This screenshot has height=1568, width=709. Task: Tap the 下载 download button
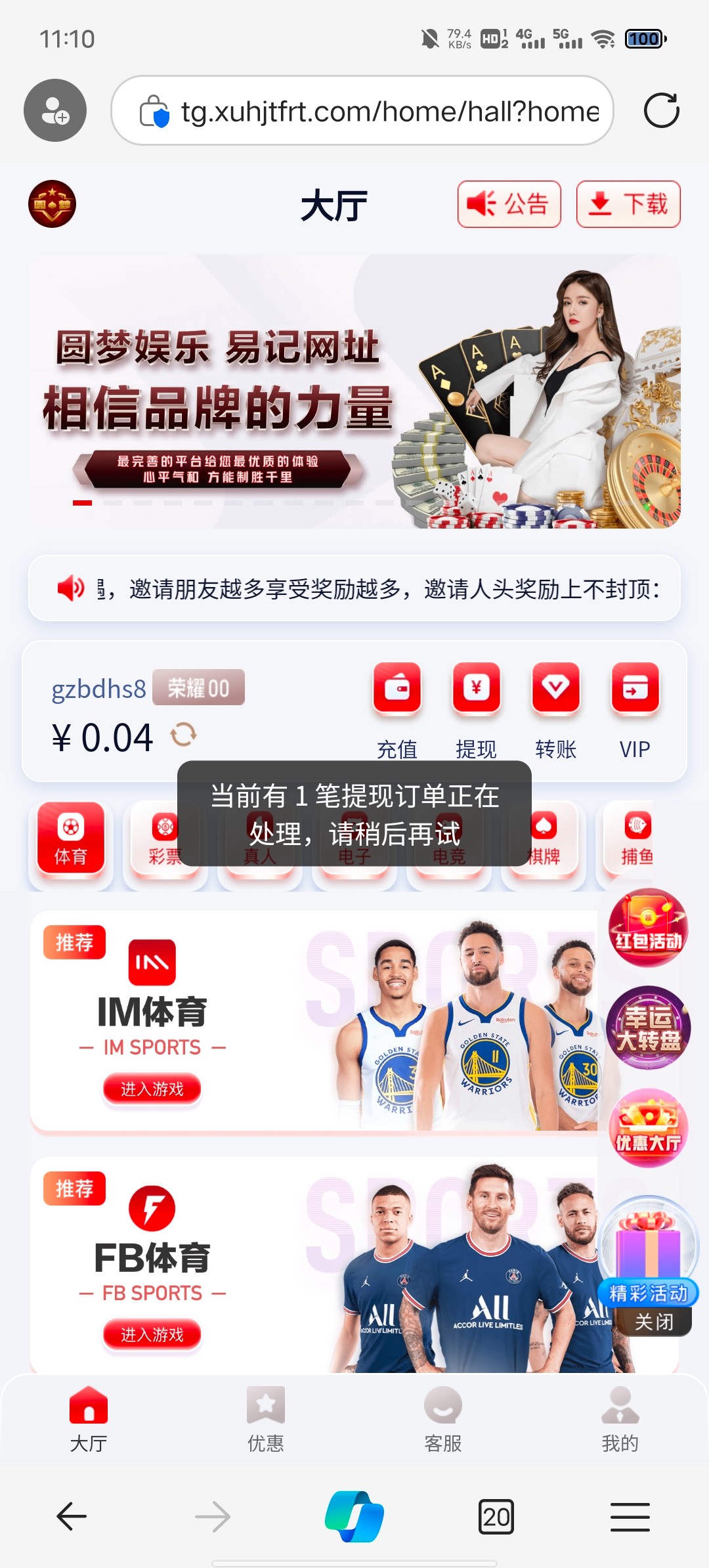(628, 204)
